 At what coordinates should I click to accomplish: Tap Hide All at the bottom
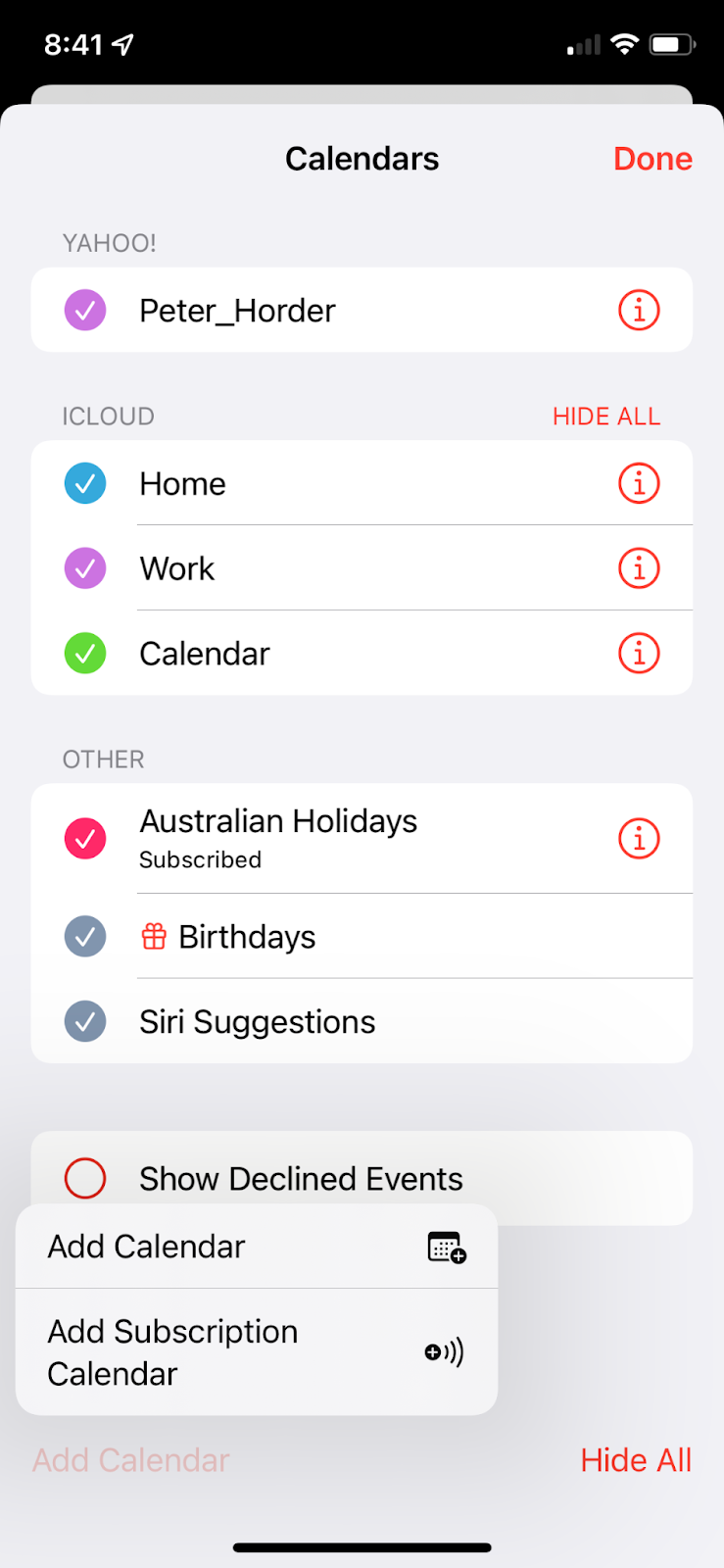pyautogui.click(x=635, y=1460)
